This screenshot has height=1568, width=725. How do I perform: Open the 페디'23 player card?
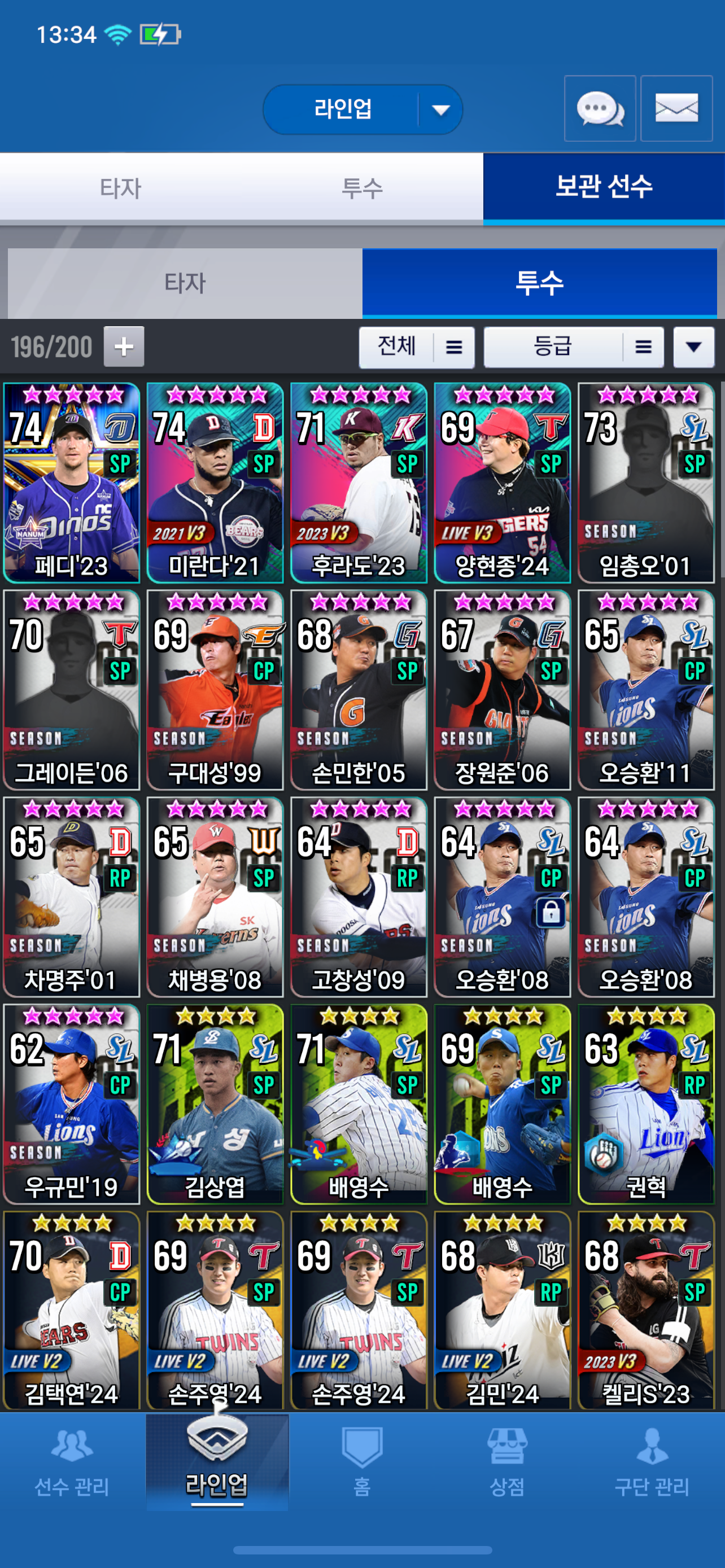(x=72, y=483)
